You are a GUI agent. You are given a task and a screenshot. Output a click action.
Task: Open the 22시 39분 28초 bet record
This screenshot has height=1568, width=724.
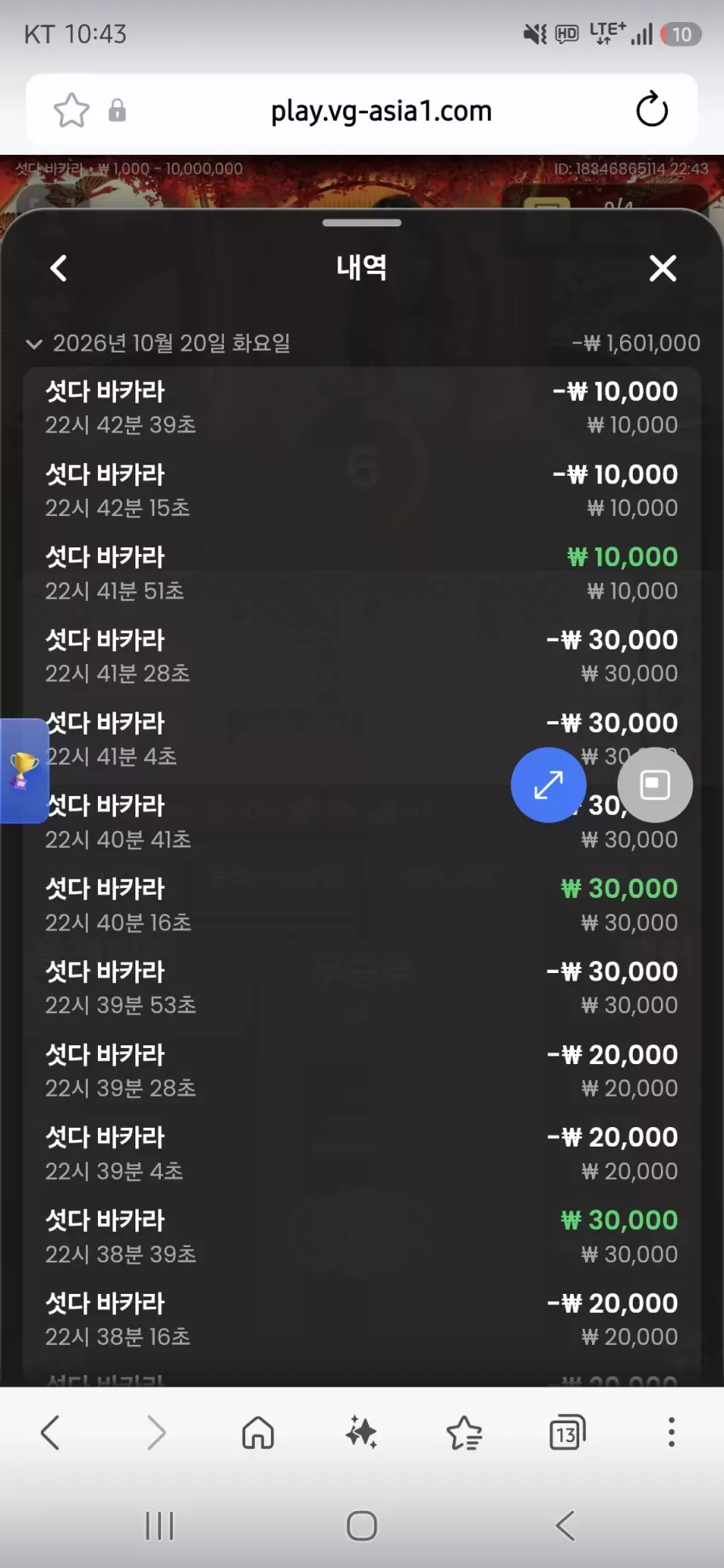click(x=362, y=1072)
